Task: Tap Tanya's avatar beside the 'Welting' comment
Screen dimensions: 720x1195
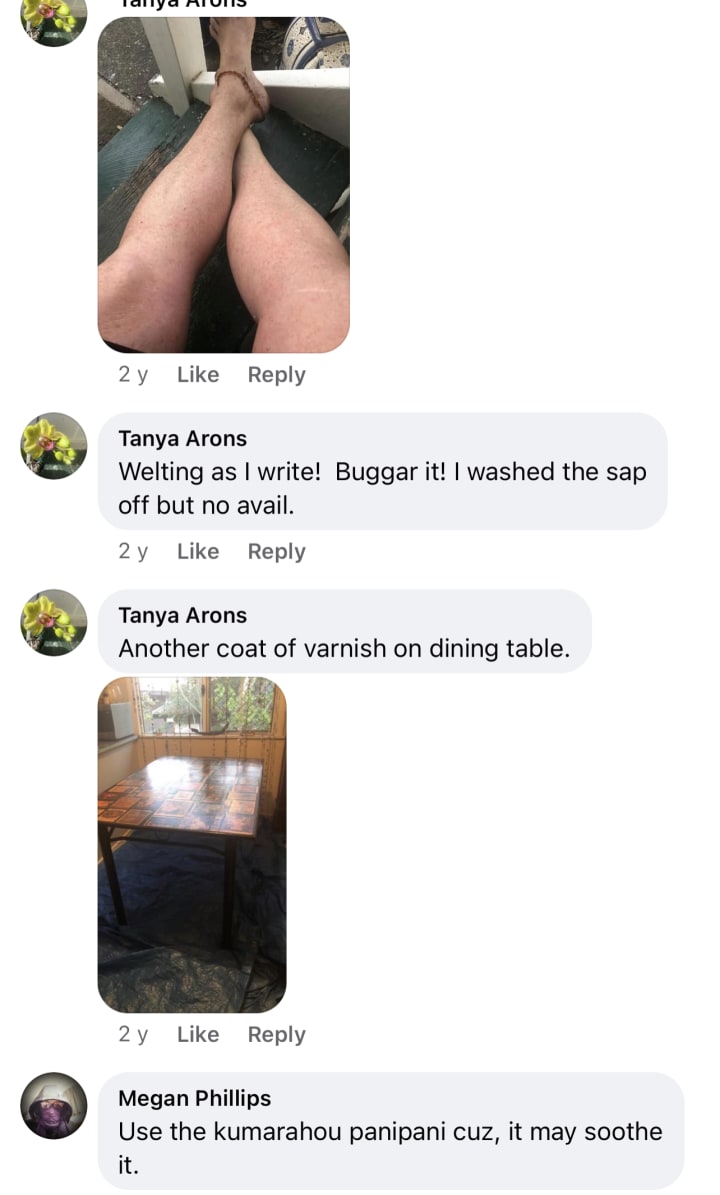Action: point(54,445)
